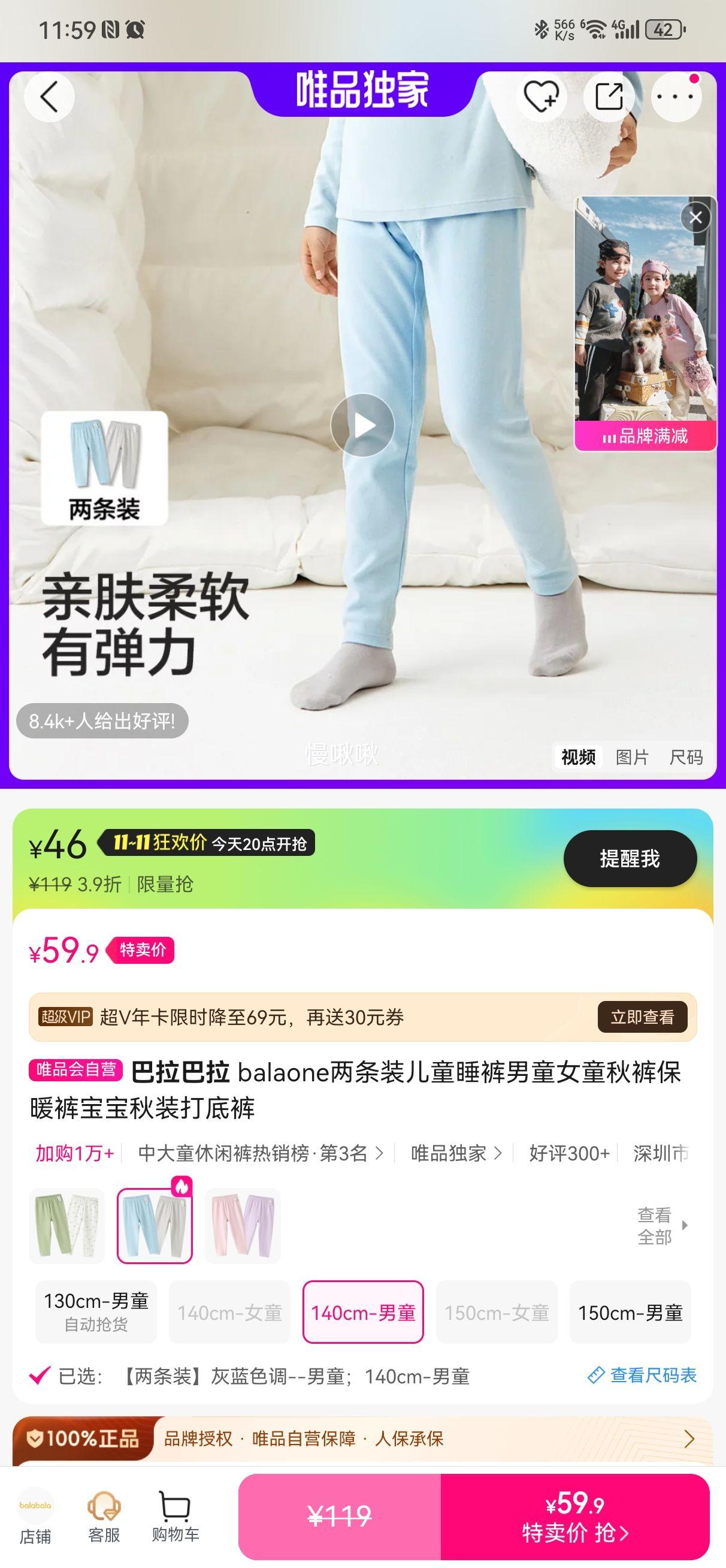726x1568 pixels.
Task: Tap 提醒我 for the 11-11 sale
Action: (x=630, y=858)
